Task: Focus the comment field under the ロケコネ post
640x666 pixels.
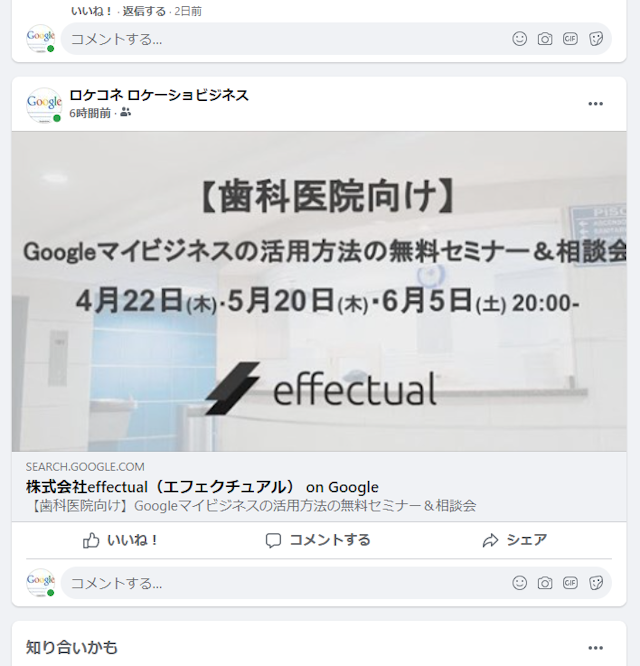Action: (x=280, y=583)
